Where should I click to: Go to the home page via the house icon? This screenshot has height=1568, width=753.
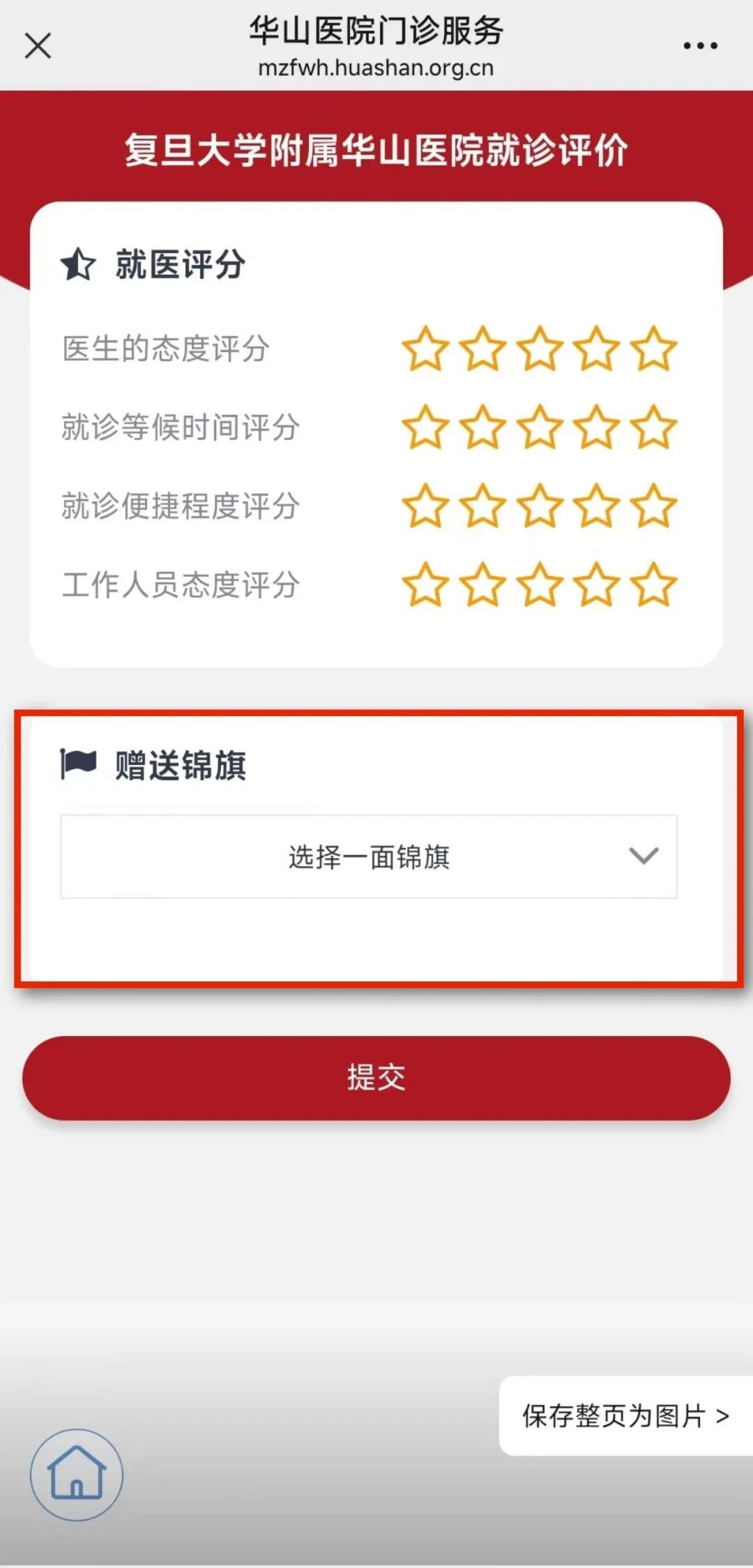tap(77, 1475)
